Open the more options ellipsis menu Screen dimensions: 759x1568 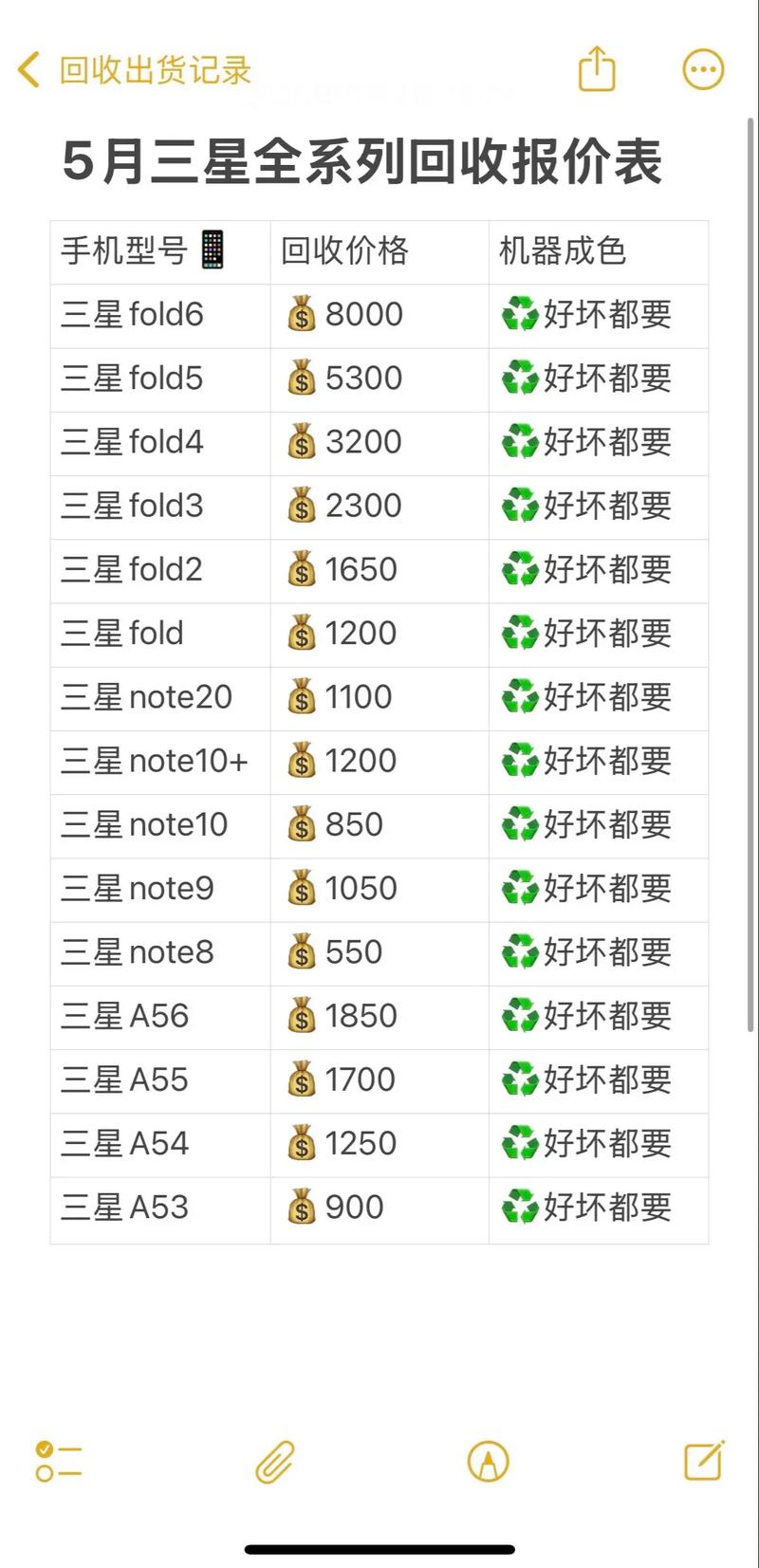[x=702, y=68]
